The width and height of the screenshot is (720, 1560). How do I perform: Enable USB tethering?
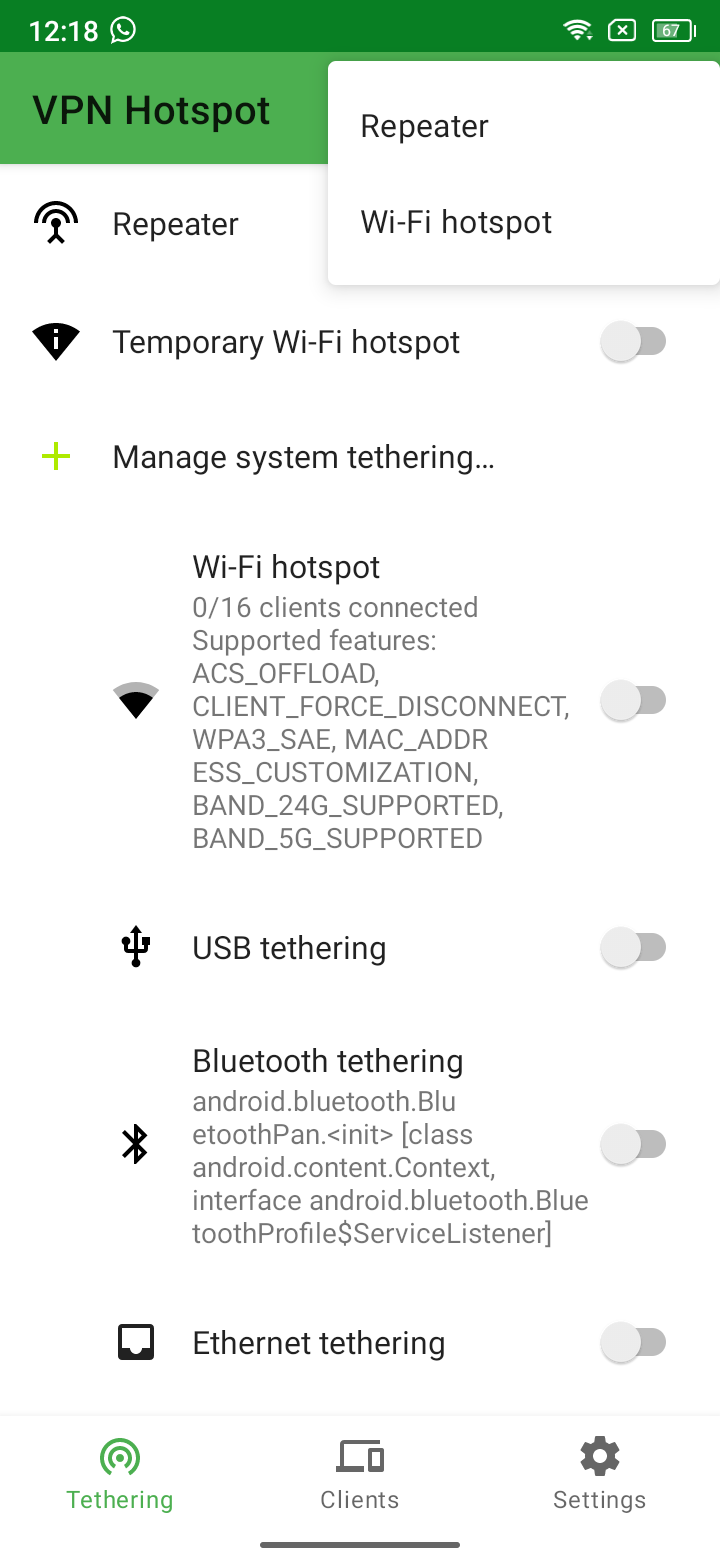[634, 947]
